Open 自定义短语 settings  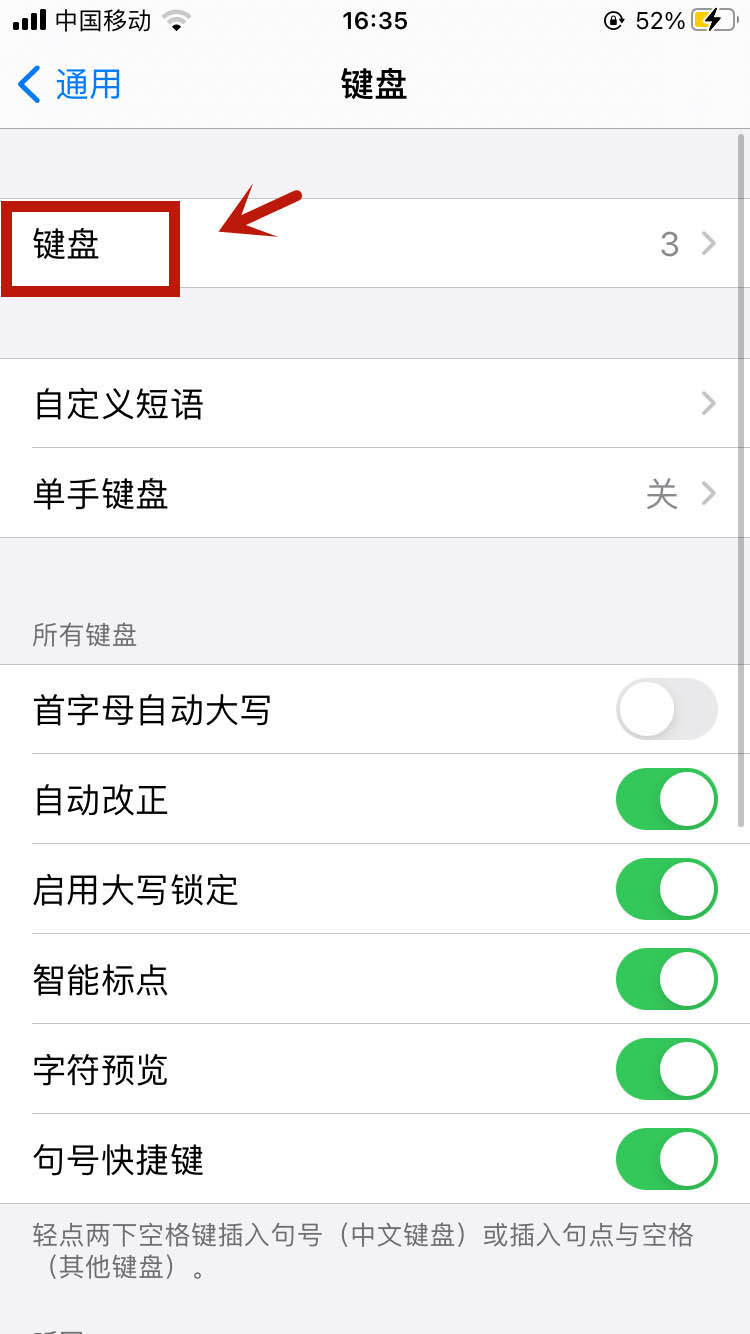(375, 403)
